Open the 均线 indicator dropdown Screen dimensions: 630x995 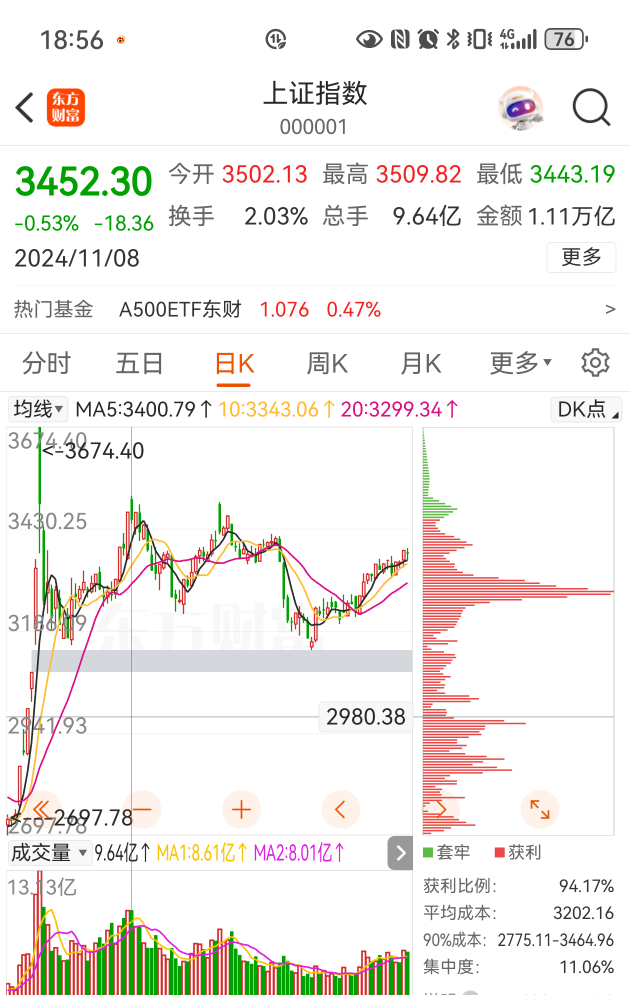[x=38, y=409]
